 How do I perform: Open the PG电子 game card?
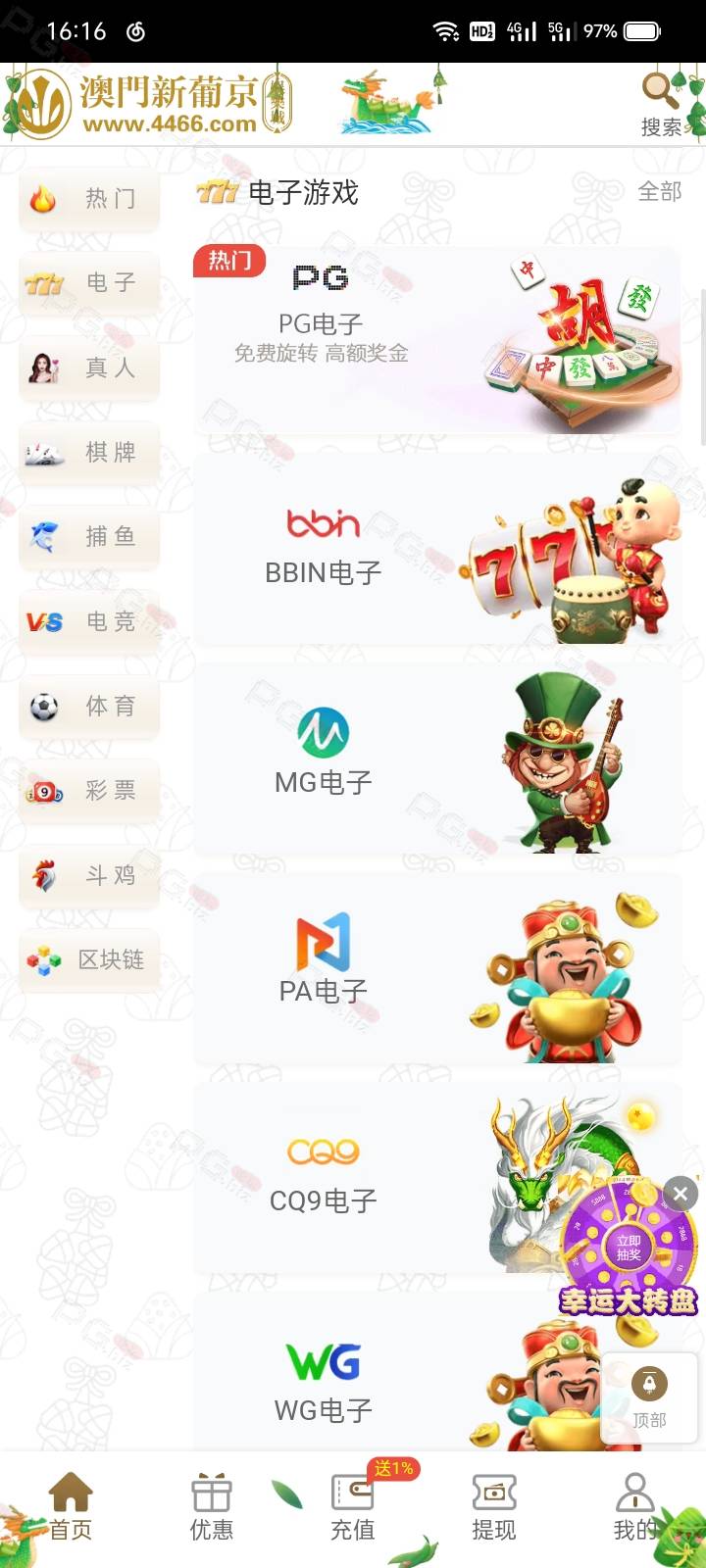[x=437, y=341]
